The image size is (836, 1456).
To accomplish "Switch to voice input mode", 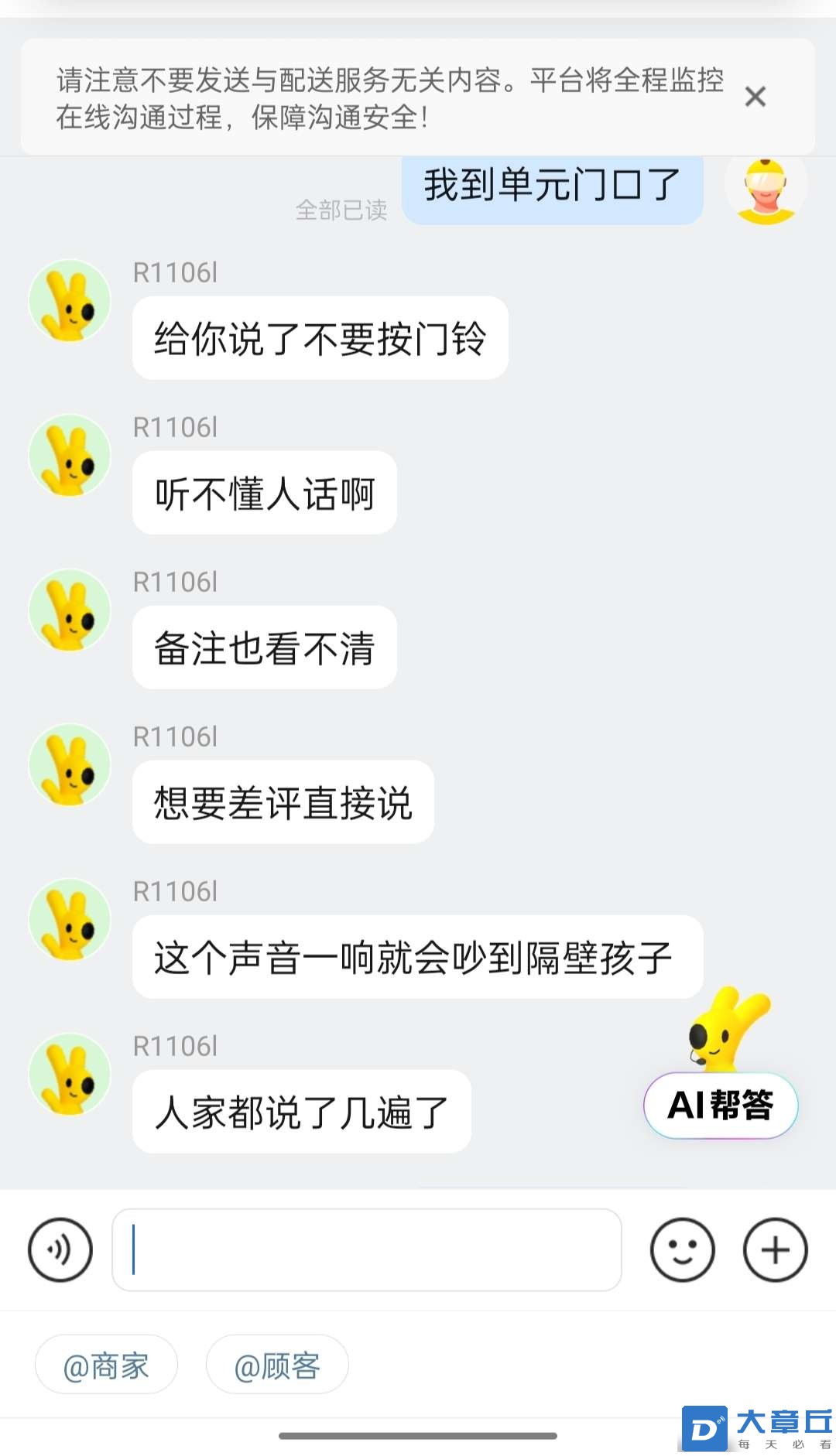I will (x=60, y=1249).
